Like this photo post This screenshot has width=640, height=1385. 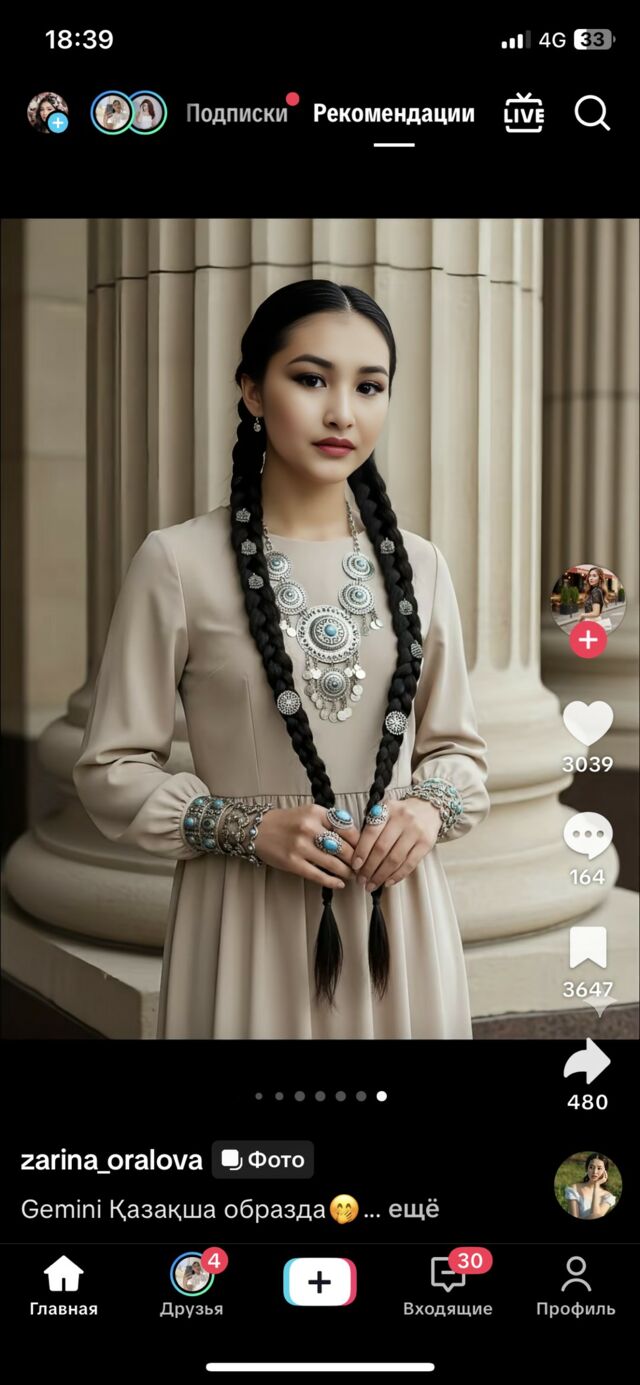(588, 723)
